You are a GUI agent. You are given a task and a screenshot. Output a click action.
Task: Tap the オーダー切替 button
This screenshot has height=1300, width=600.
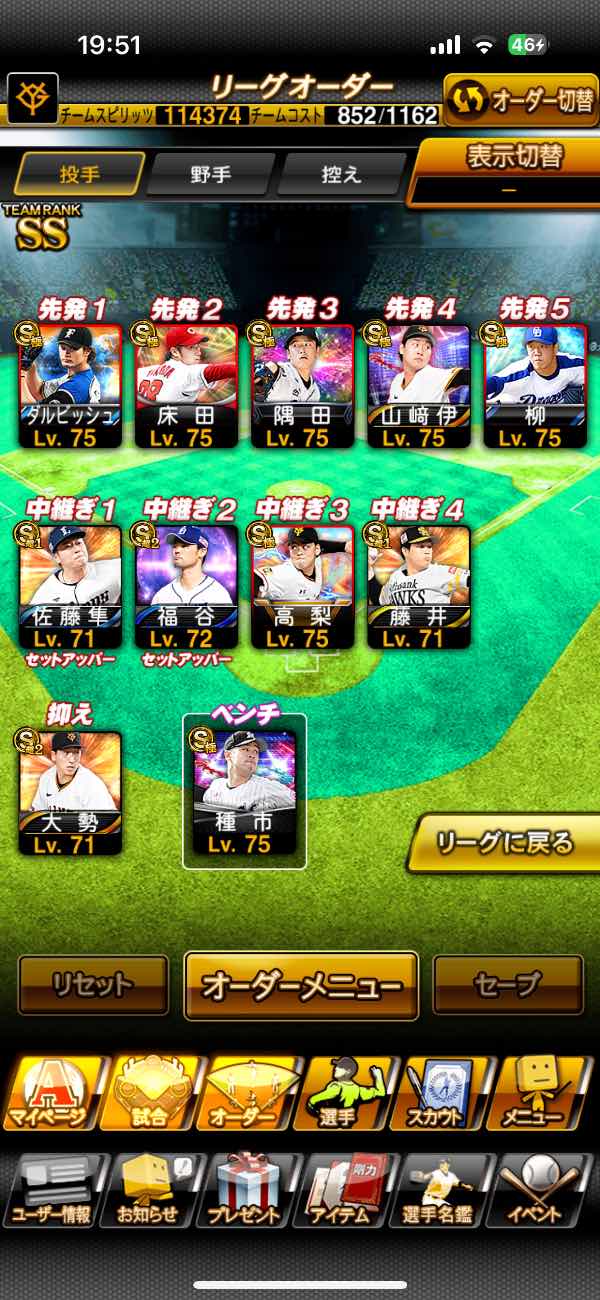pos(521,101)
